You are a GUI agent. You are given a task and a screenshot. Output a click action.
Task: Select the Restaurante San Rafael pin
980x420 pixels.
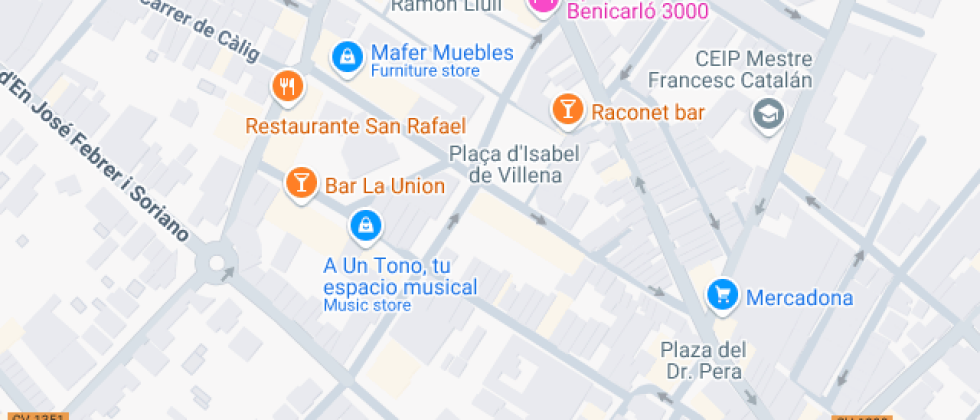click(x=288, y=86)
